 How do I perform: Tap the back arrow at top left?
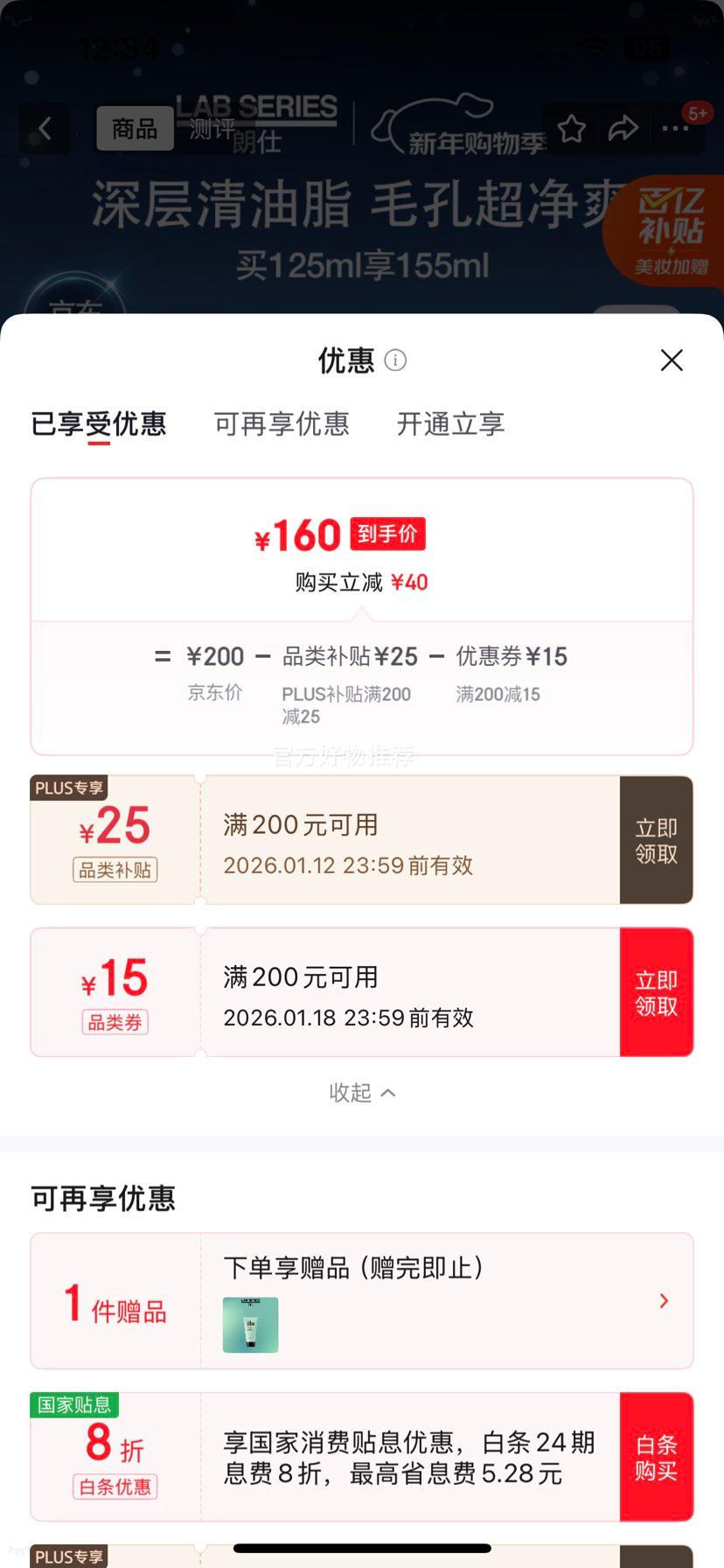pos(45,128)
